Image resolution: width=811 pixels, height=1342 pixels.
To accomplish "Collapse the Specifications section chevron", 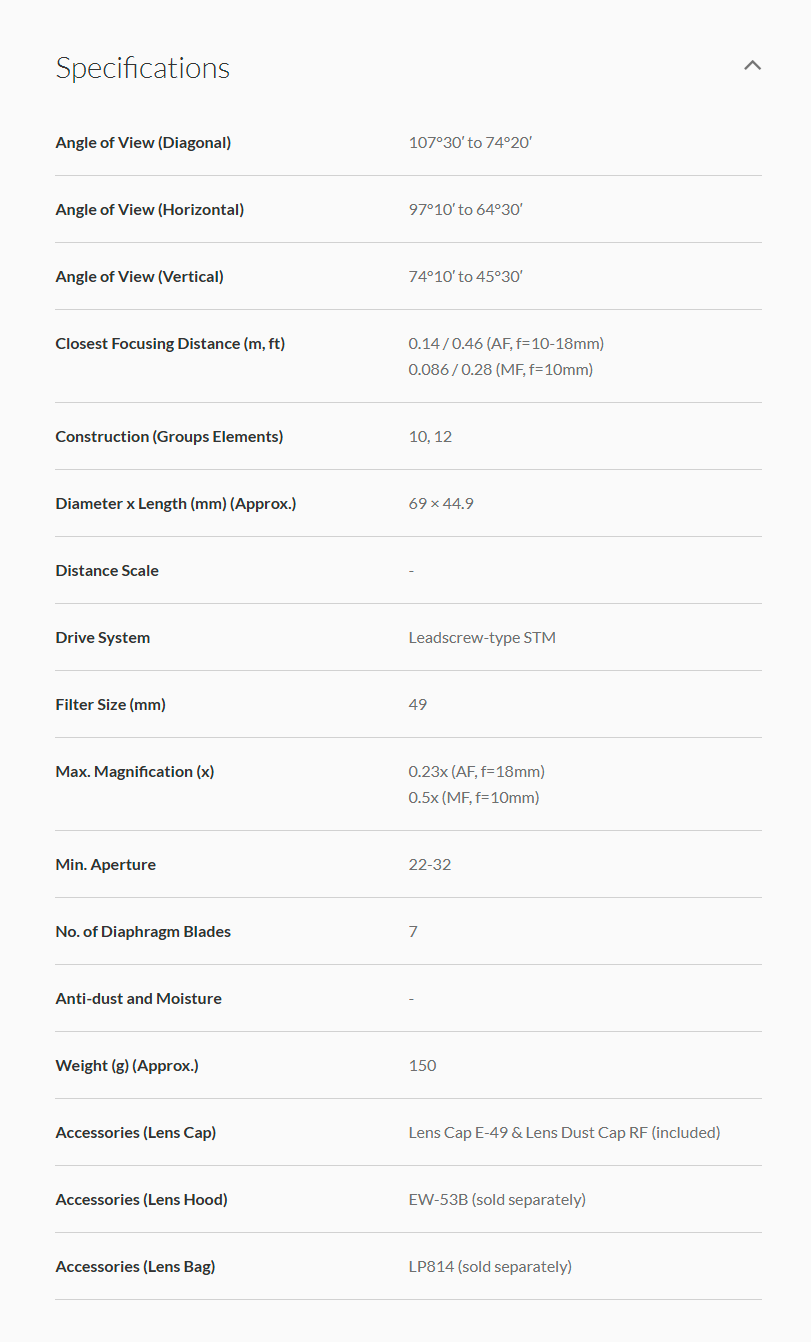I will point(752,66).
